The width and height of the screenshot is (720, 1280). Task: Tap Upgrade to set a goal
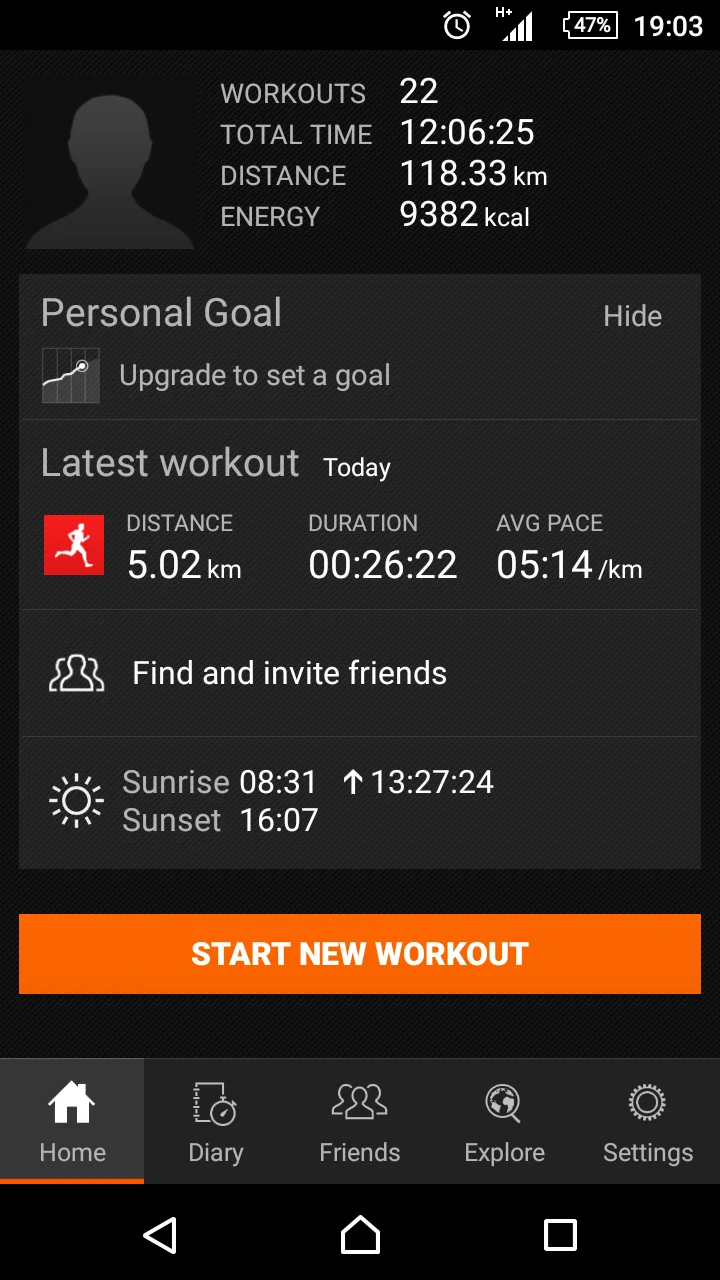[254, 376]
